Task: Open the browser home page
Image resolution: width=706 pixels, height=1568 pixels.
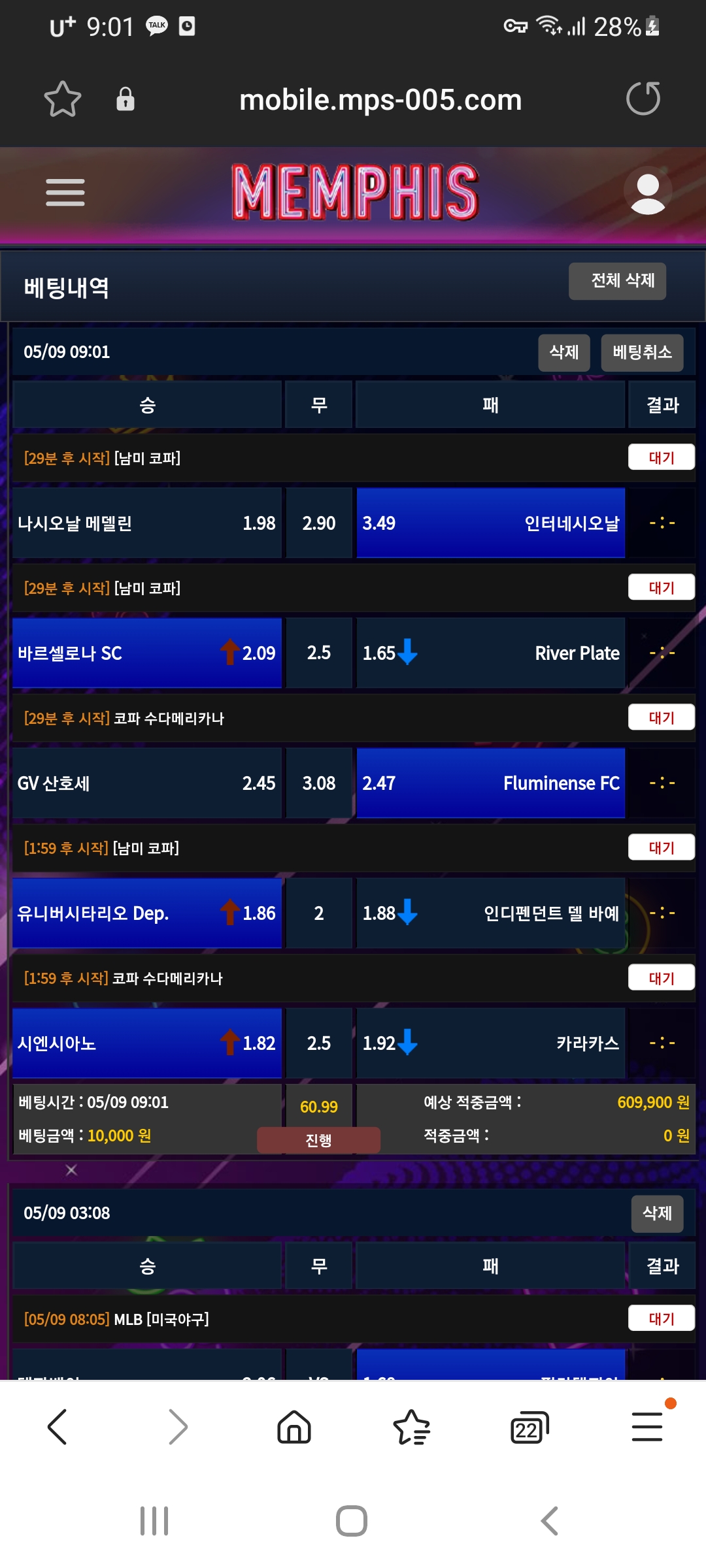Action: (294, 1426)
